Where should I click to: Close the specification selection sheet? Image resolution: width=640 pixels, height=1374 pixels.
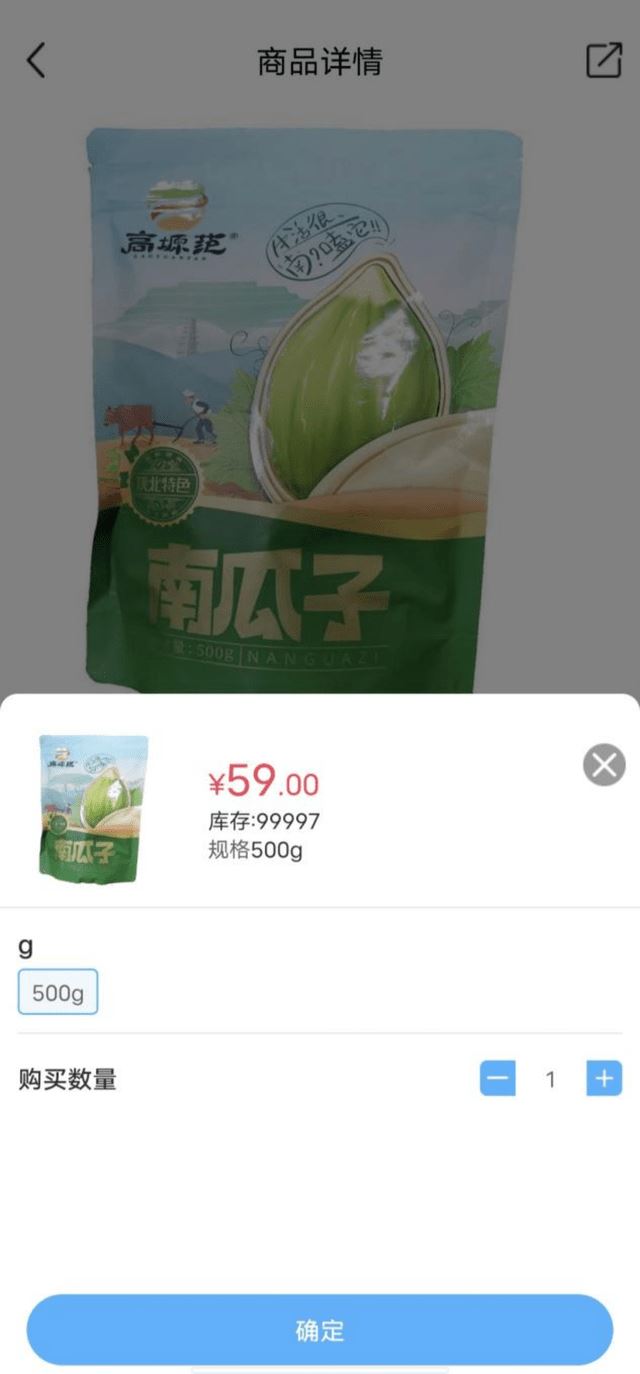coord(604,766)
